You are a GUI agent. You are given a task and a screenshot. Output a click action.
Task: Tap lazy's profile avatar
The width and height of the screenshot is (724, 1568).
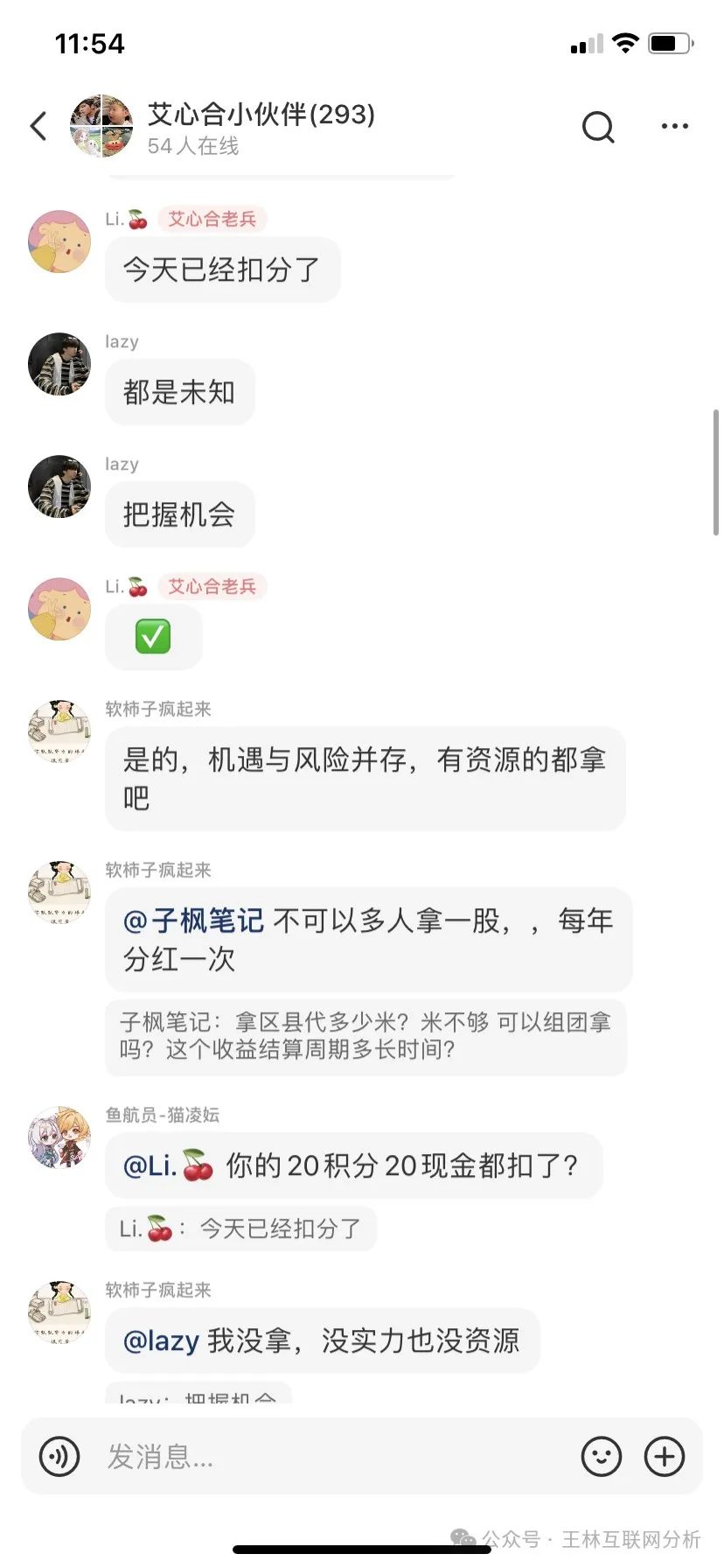tap(59, 366)
